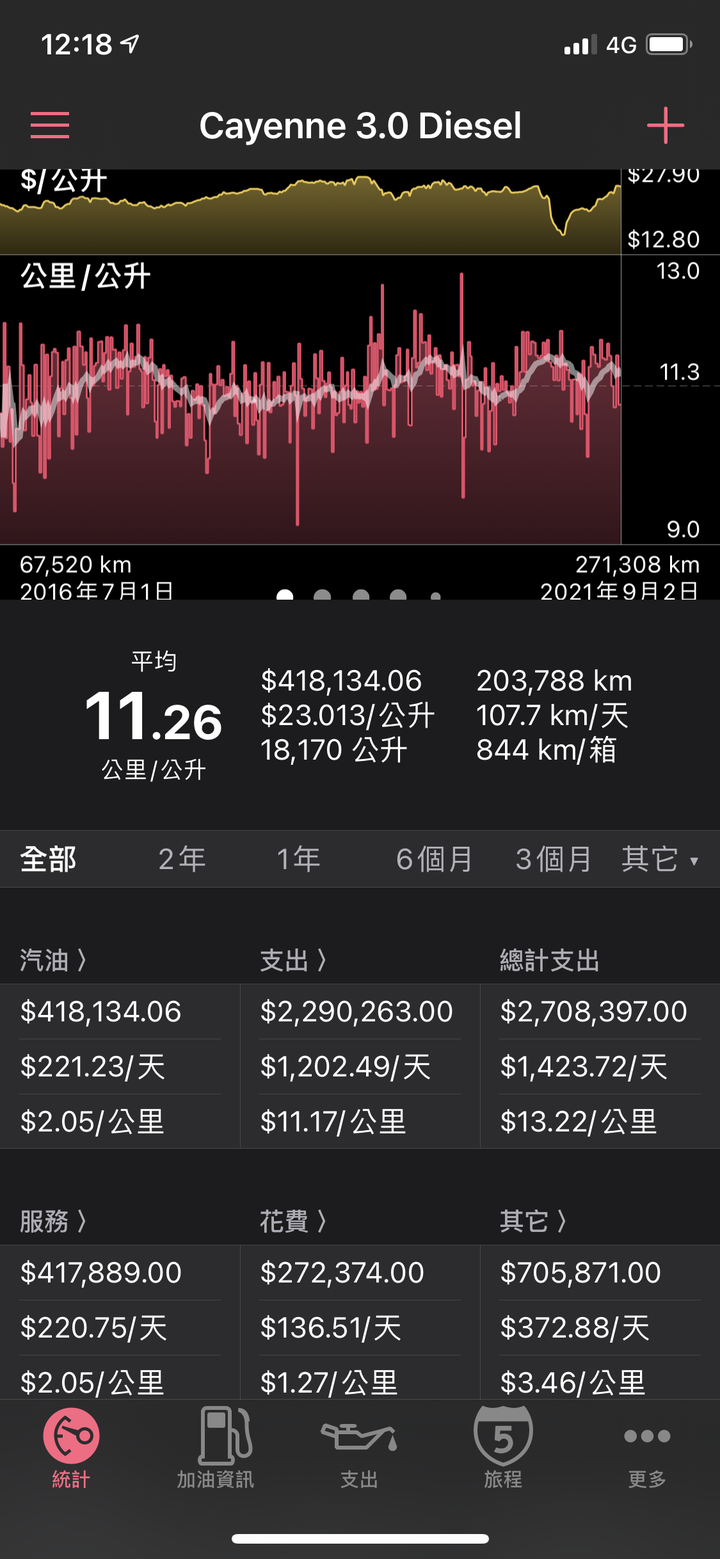This screenshot has width=720, height=1559.
Task: Open the 汽油 cost details
Action: (x=54, y=960)
